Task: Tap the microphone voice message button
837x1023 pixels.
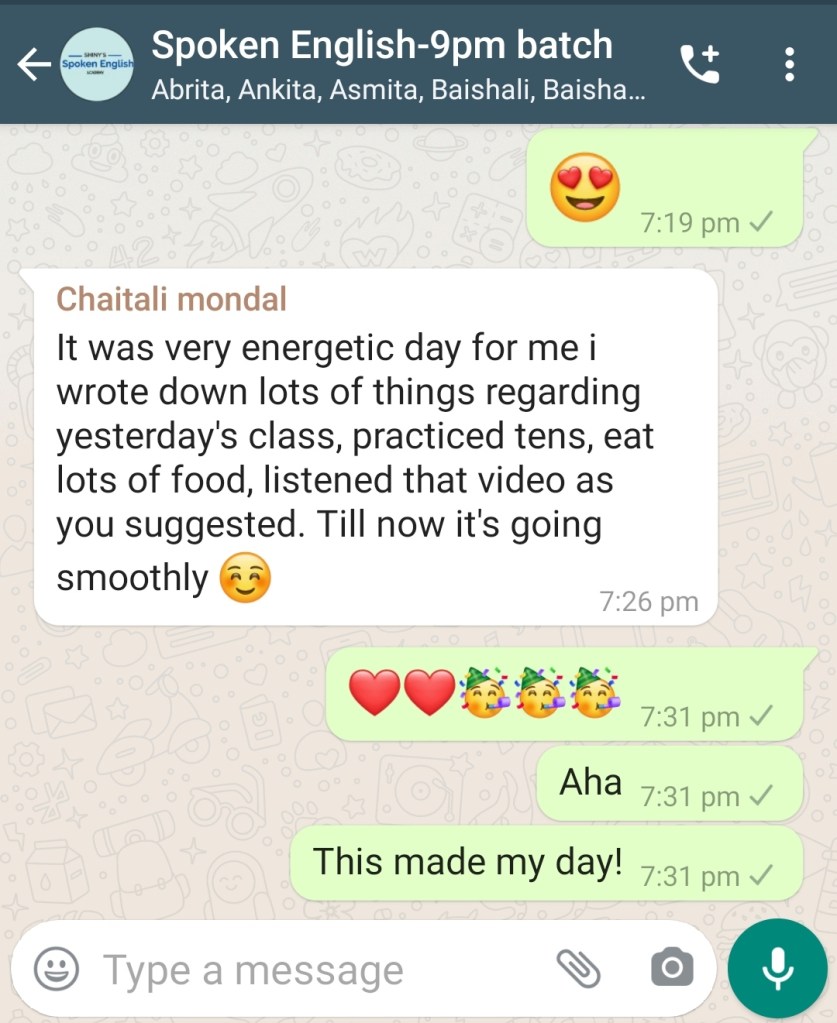Action: pyautogui.click(x=777, y=968)
